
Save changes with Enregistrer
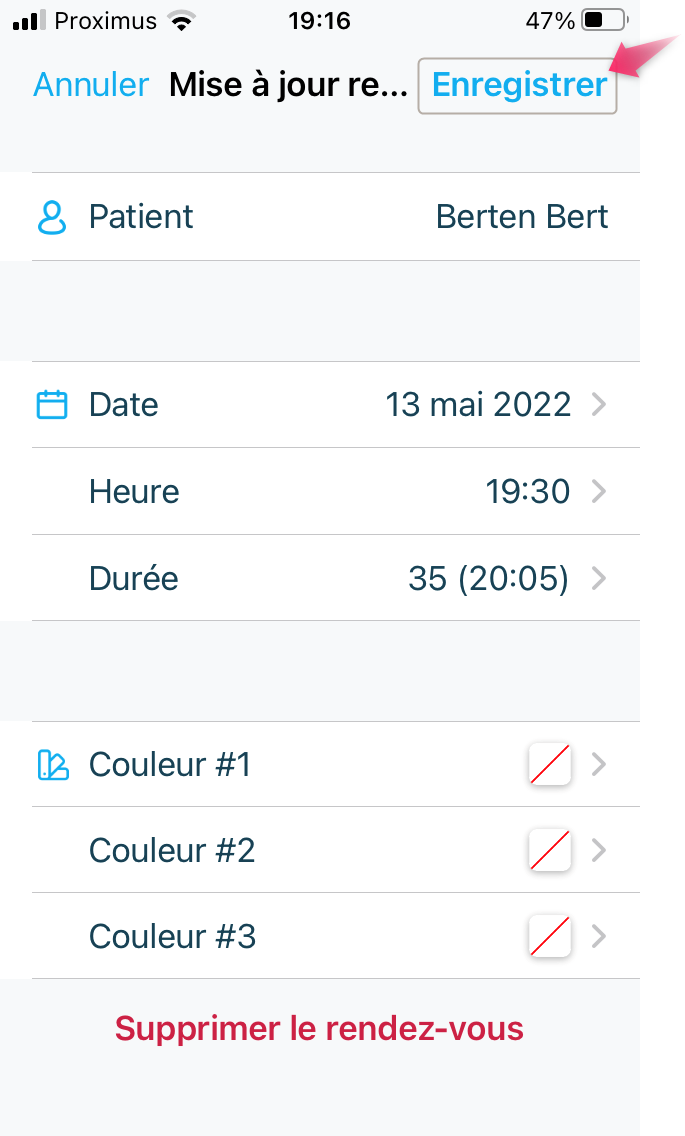click(518, 85)
